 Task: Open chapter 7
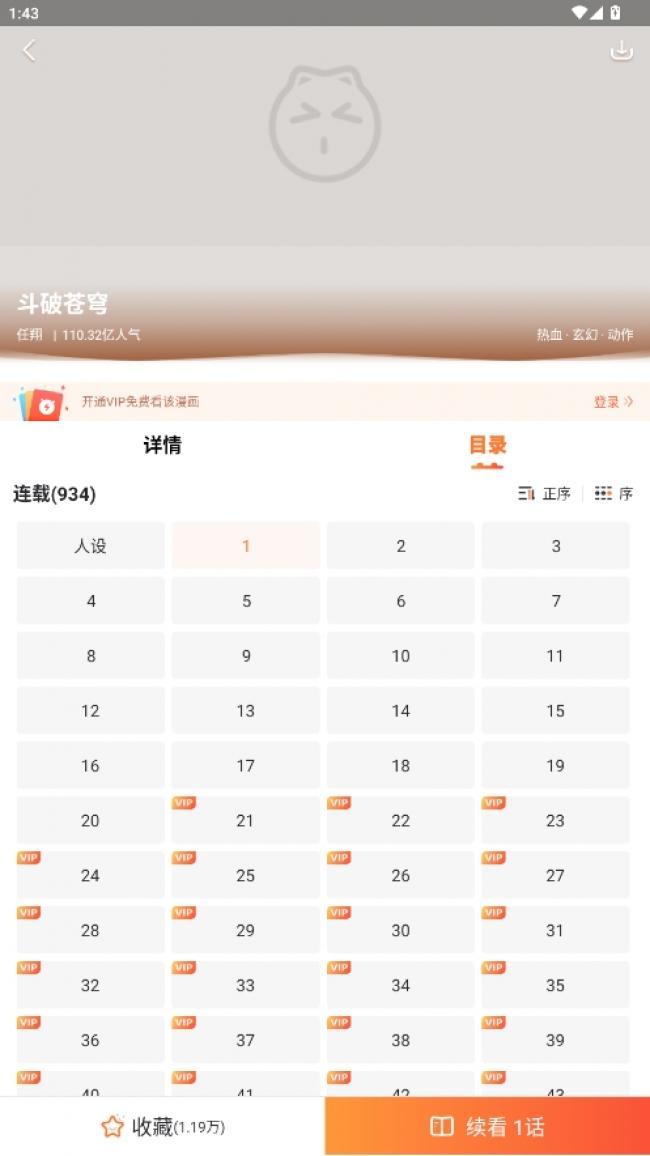[x=556, y=601]
